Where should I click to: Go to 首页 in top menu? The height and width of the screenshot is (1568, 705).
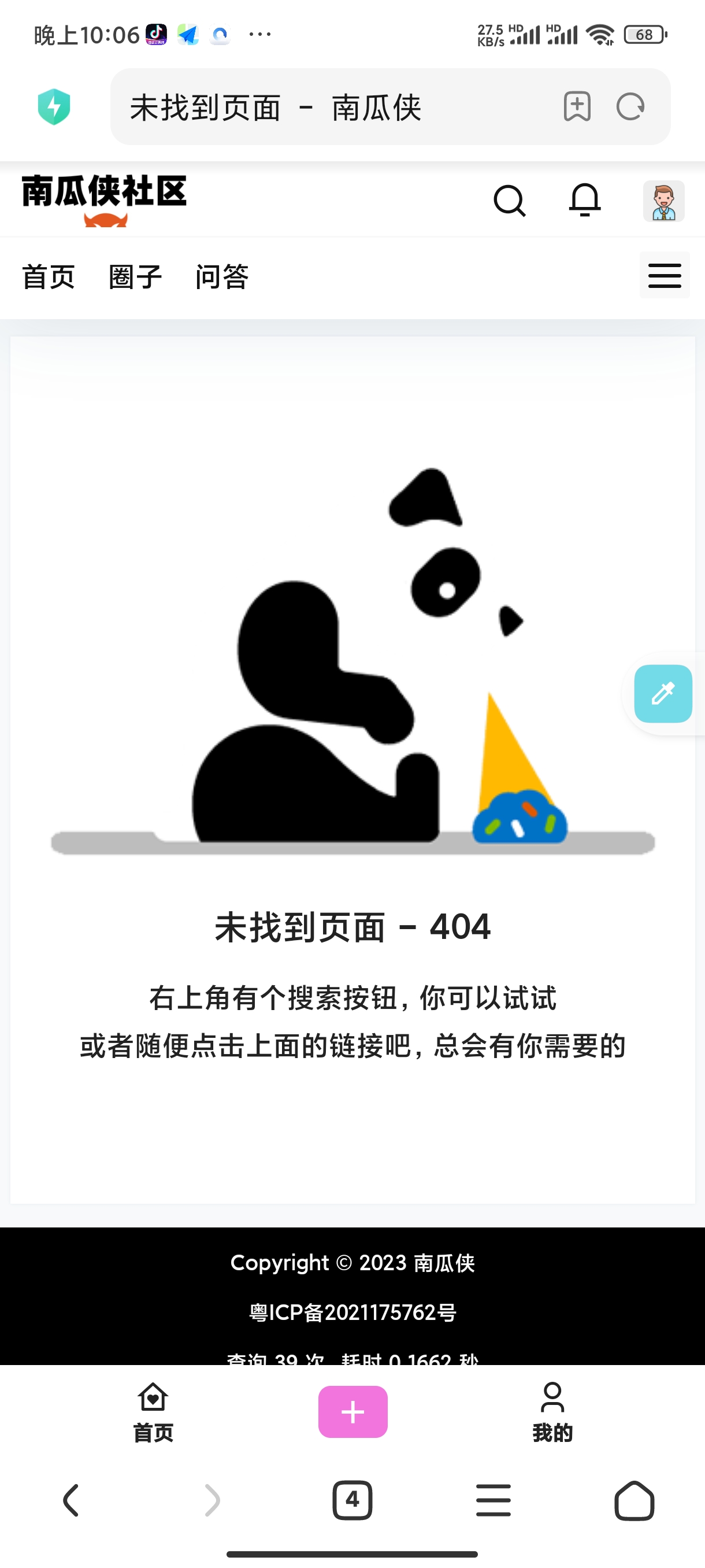coord(49,277)
